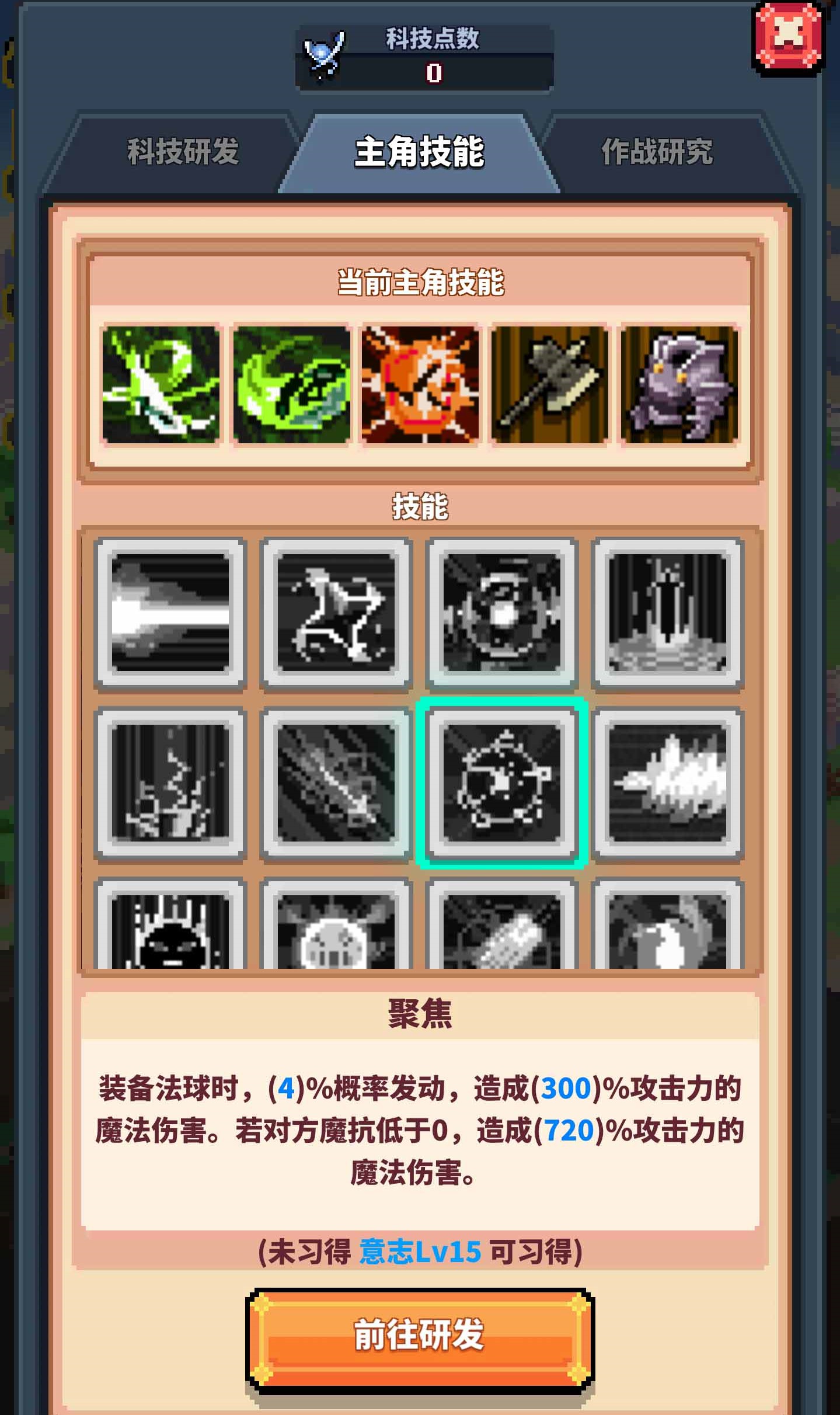Tap the highlighted 聚焦 skill icon
840x1415 pixels.
pos(502,783)
